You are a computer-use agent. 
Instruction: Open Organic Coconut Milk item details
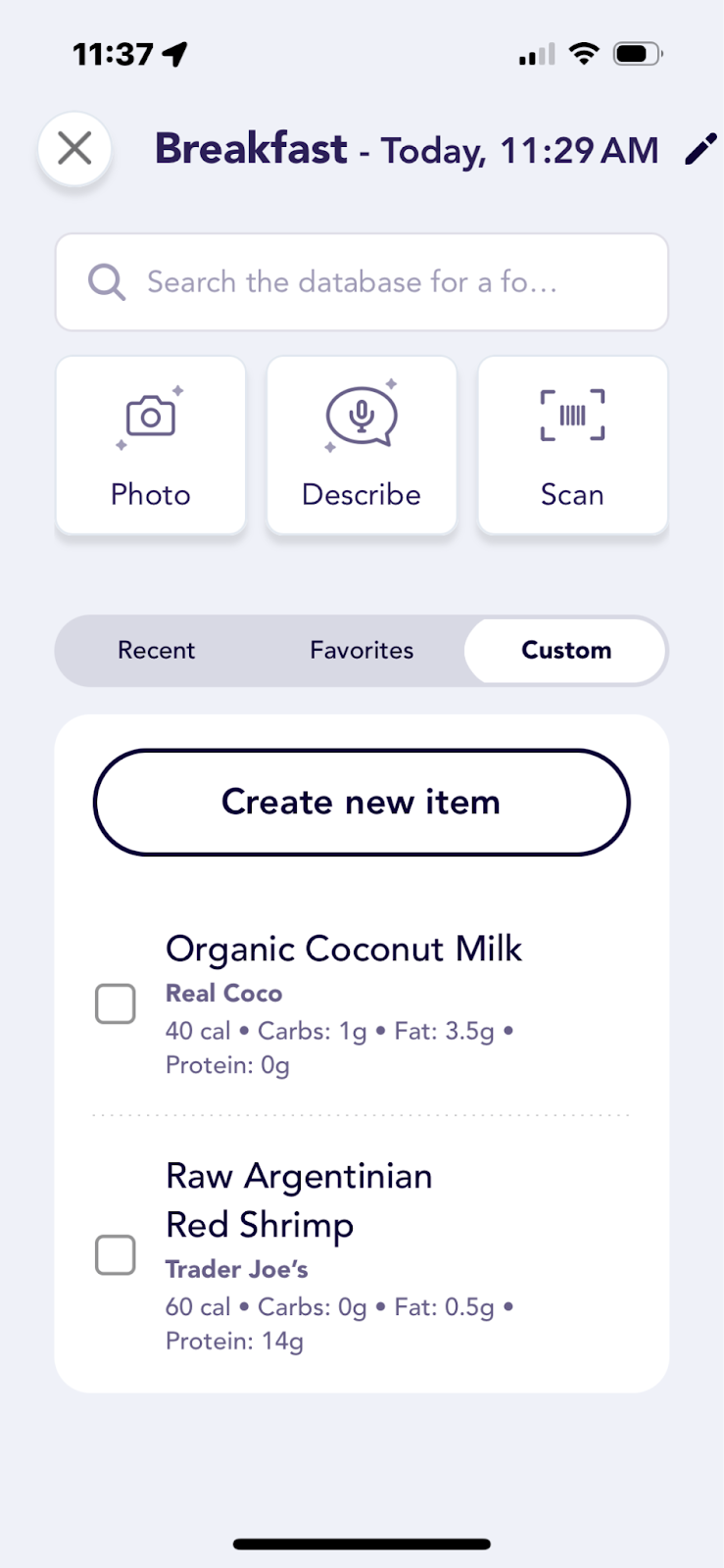pyautogui.click(x=344, y=950)
